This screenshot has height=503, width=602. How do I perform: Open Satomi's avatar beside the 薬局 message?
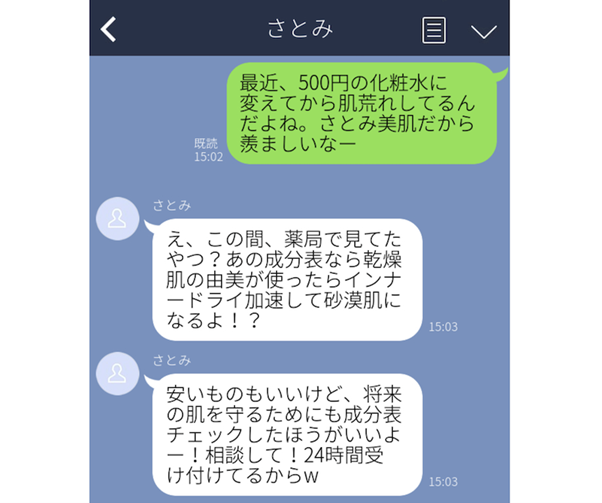[x=118, y=222]
